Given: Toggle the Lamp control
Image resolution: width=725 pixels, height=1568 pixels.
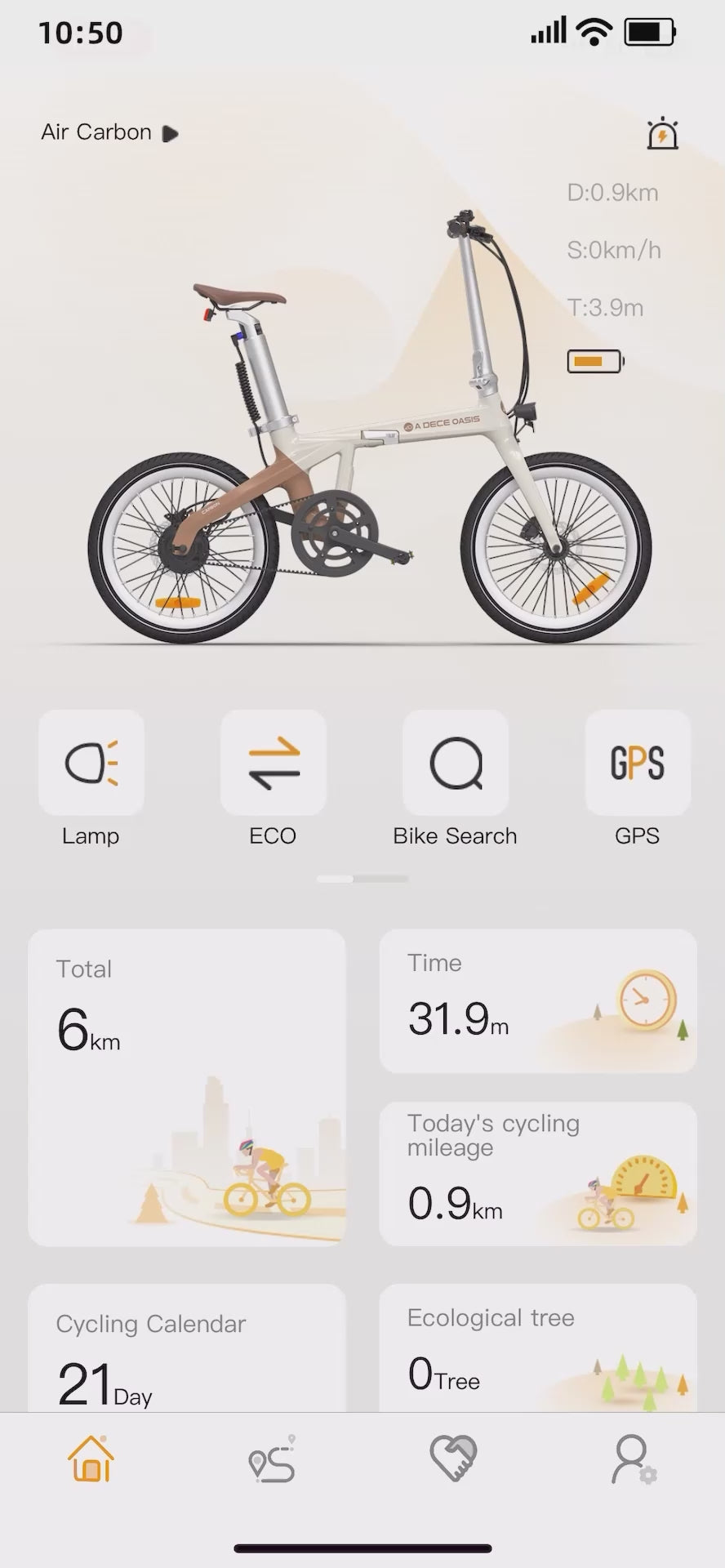Looking at the screenshot, I should coord(91,763).
